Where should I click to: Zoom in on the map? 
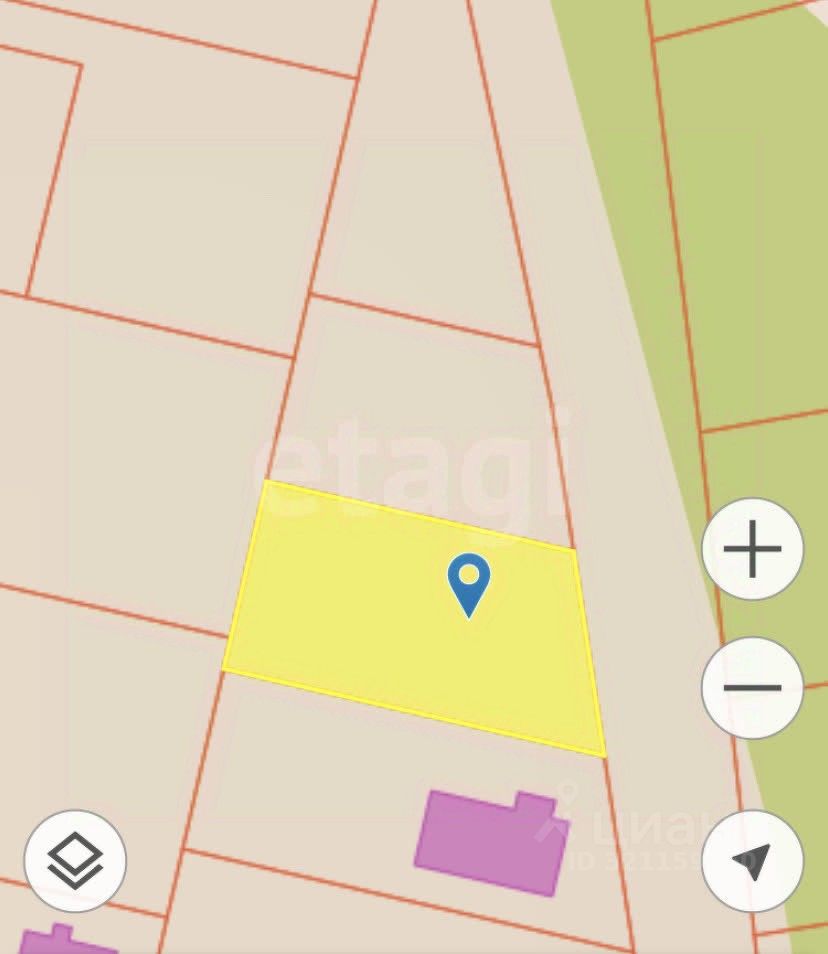[x=752, y=549]
